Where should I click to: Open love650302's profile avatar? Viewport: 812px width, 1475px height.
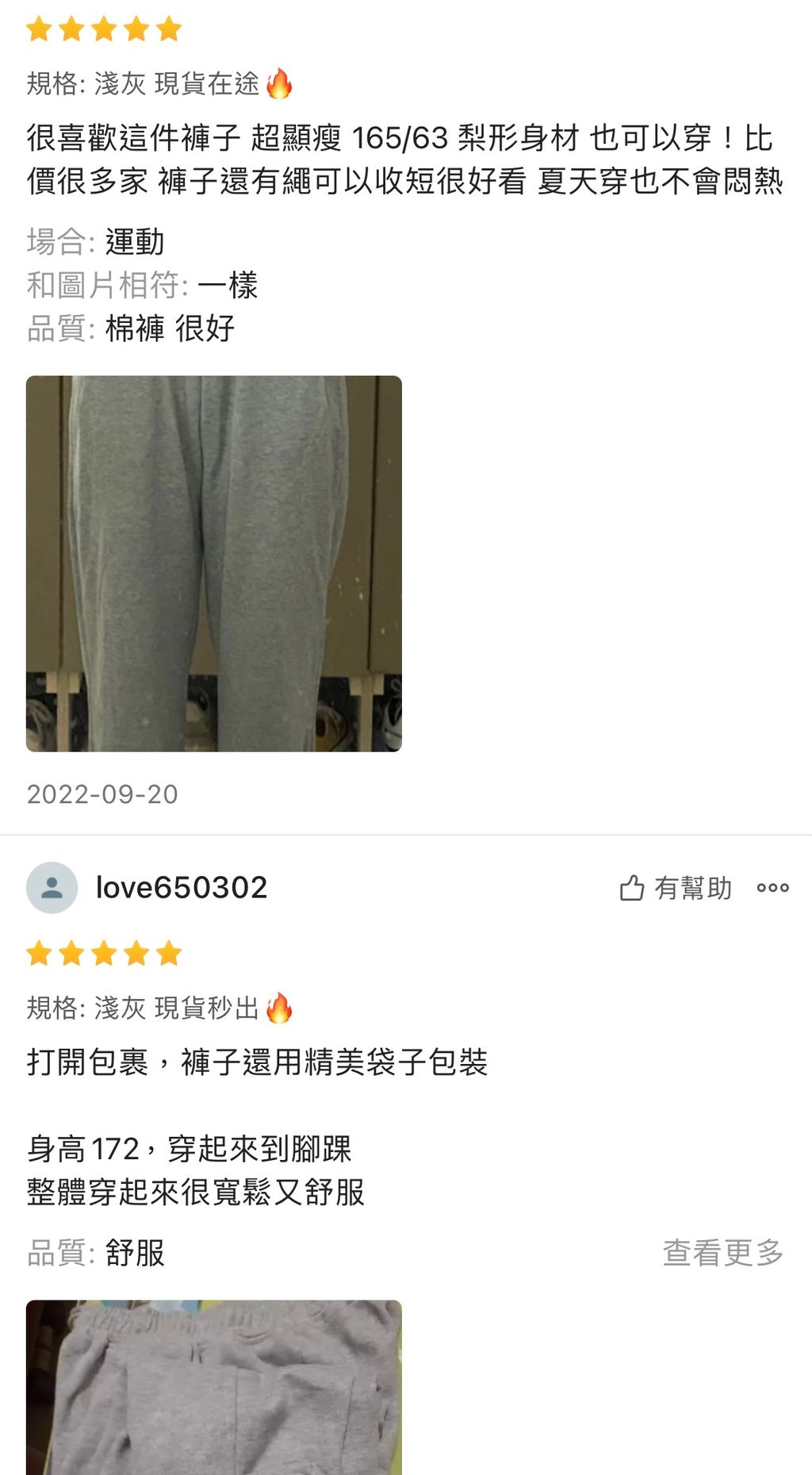point(52,887)
